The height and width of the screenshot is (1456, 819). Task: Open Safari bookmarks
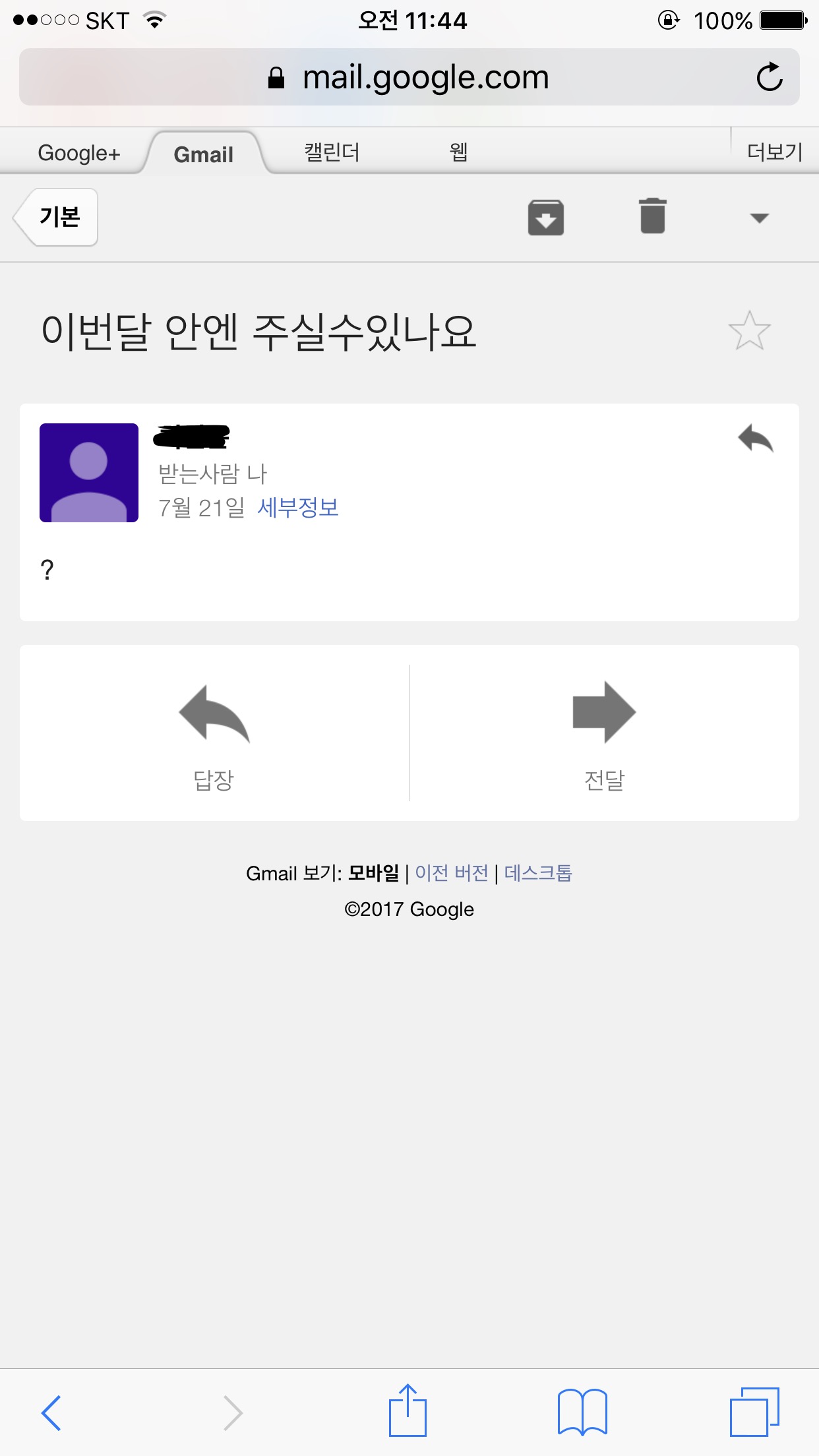(582, 1412)
